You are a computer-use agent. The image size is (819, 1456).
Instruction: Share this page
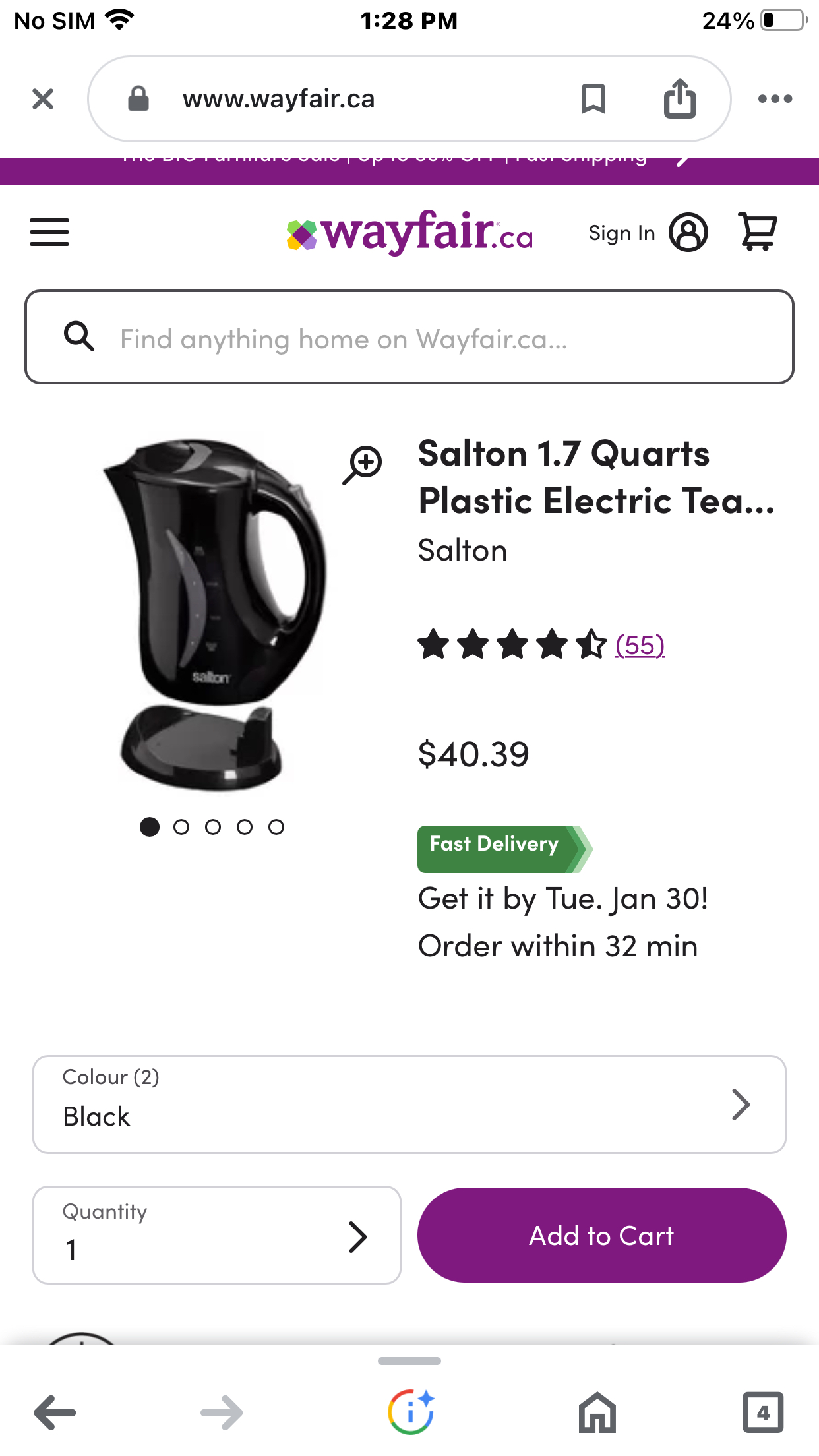(x=680, y=98)
